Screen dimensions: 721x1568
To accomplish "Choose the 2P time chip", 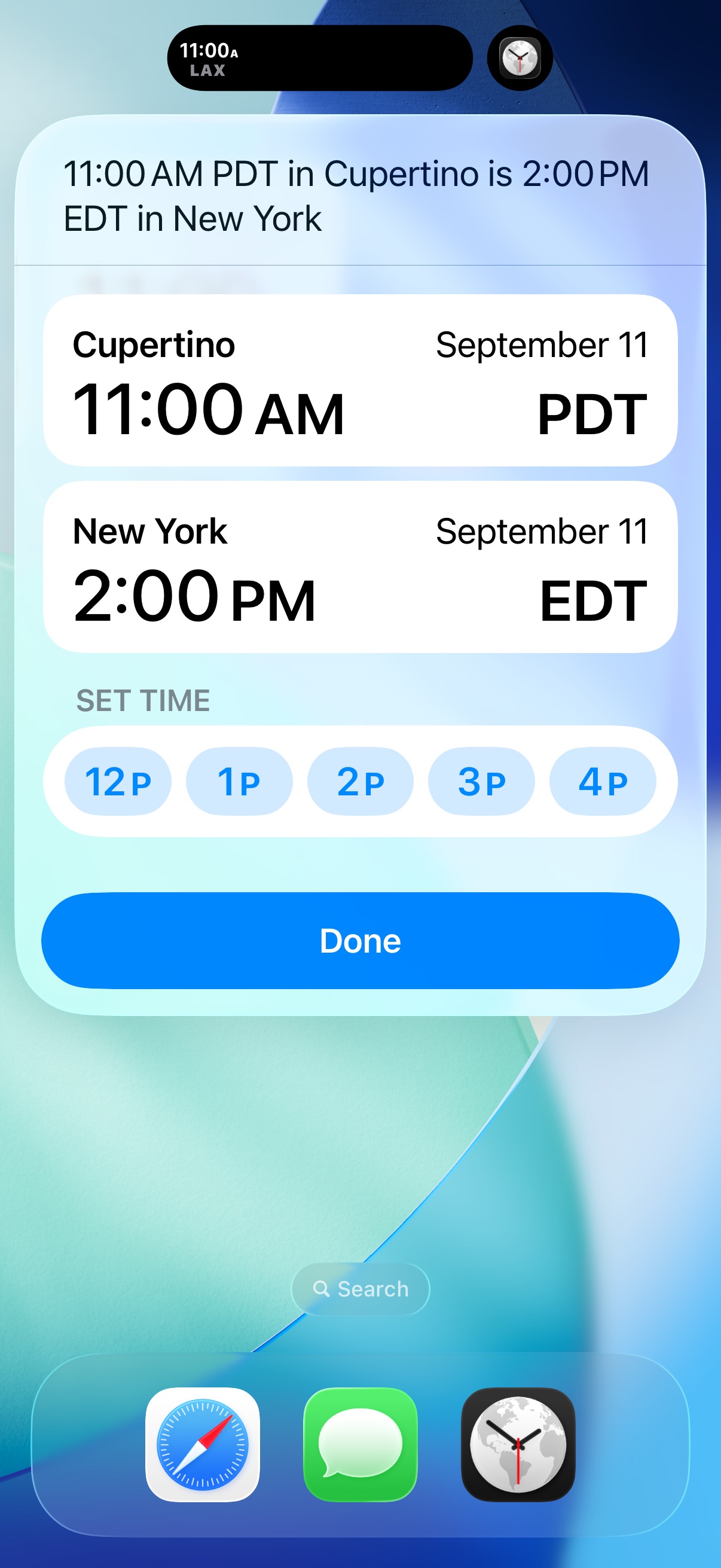I will [360, 781].
